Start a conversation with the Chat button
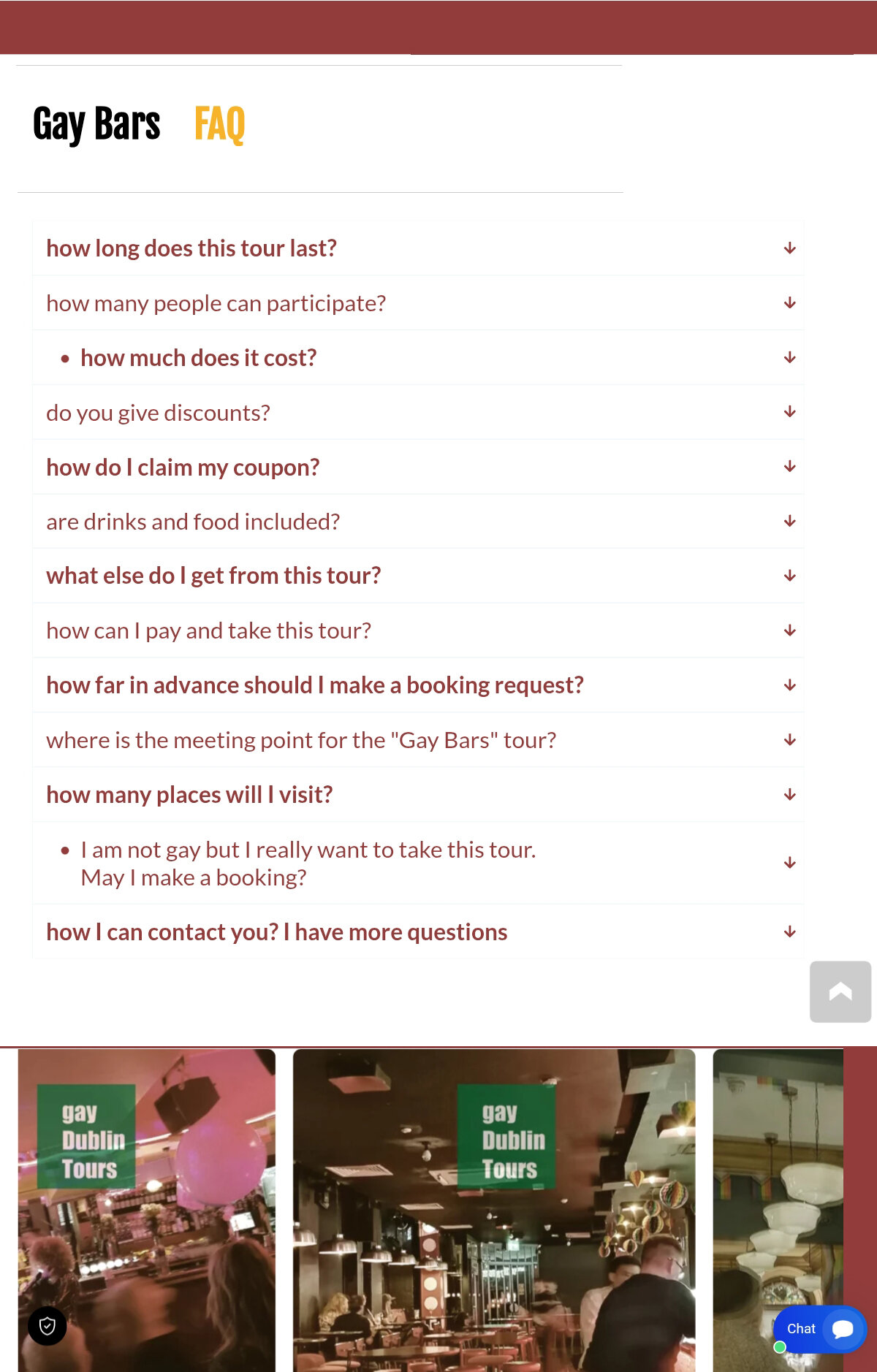This screenshot has width=877, height=1372. point(820,1329)
